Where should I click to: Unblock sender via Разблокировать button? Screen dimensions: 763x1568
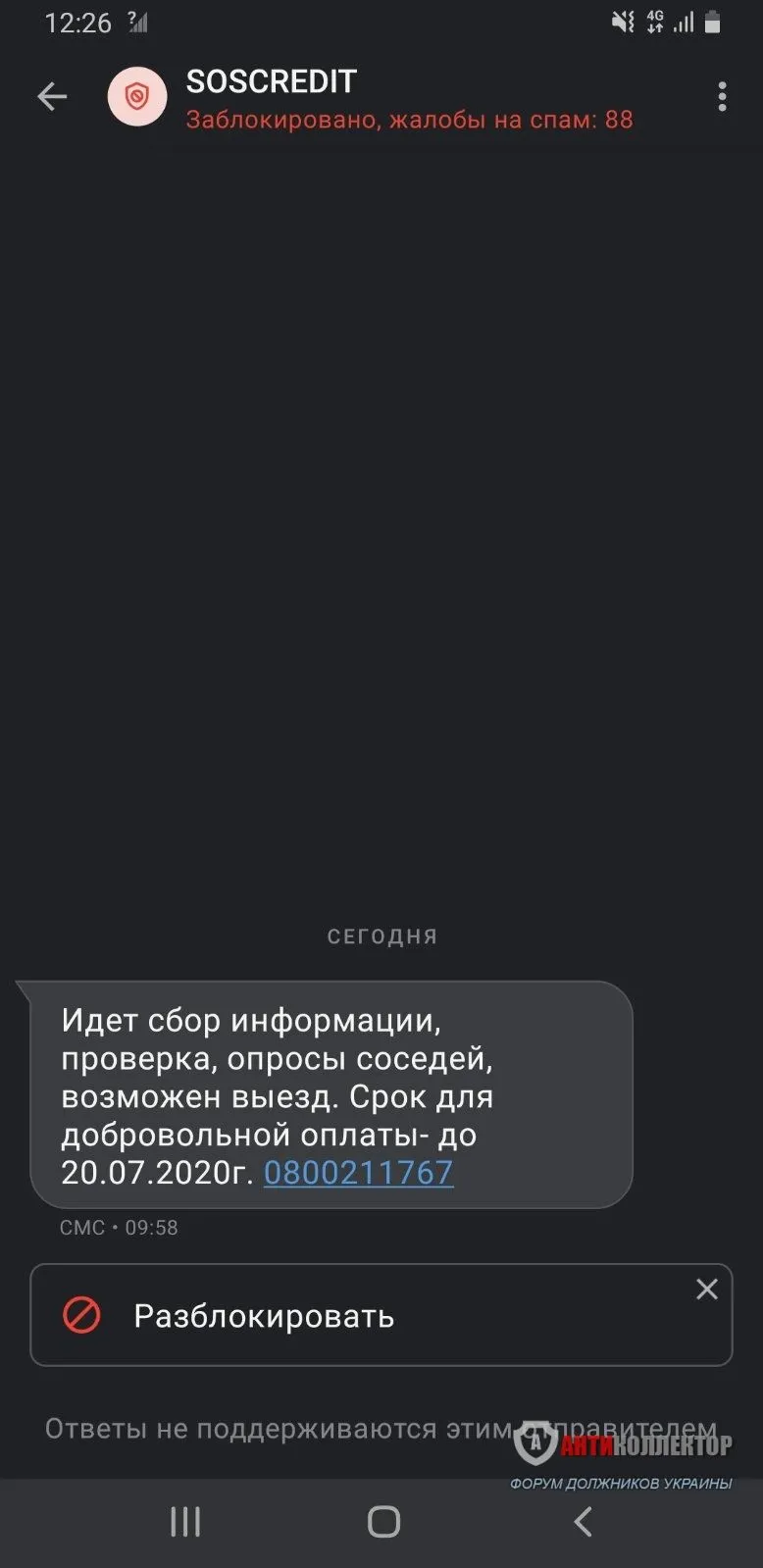(x=263, y=1316)
